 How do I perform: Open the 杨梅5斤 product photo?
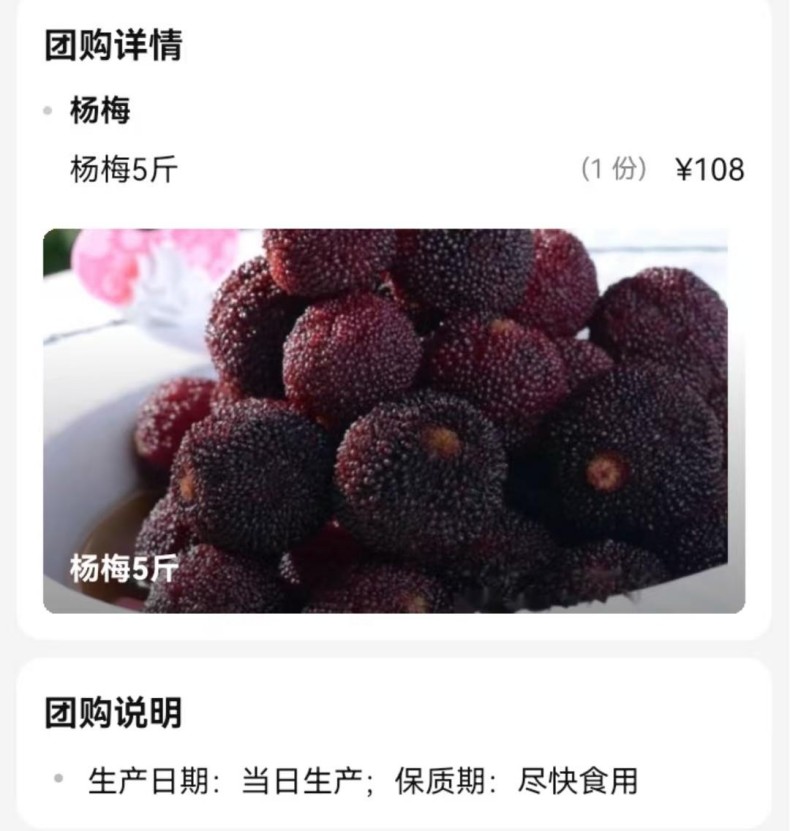click(x=394, y=420)
